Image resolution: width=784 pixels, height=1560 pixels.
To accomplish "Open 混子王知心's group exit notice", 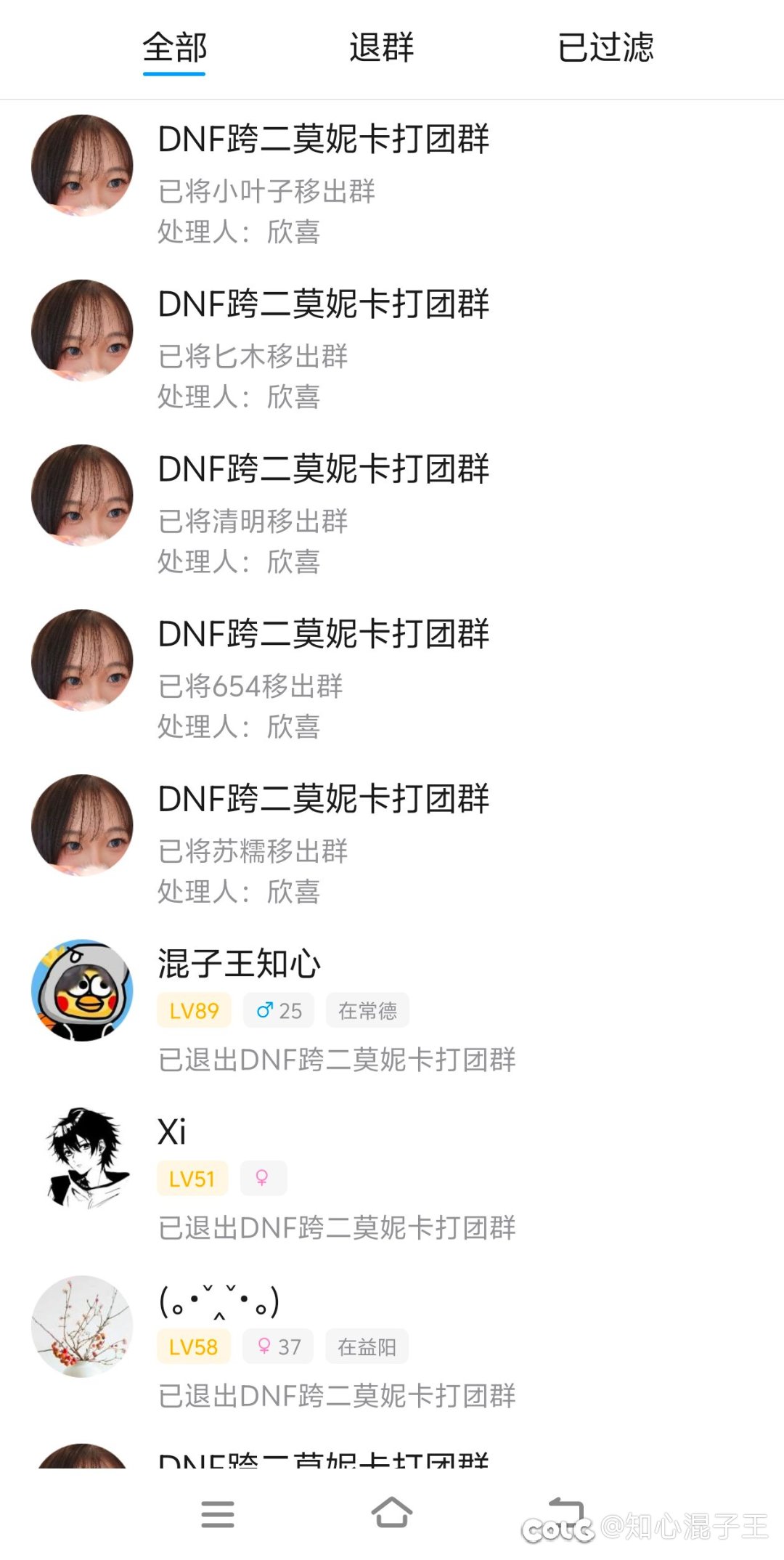I will click(x=392, y=1009).
